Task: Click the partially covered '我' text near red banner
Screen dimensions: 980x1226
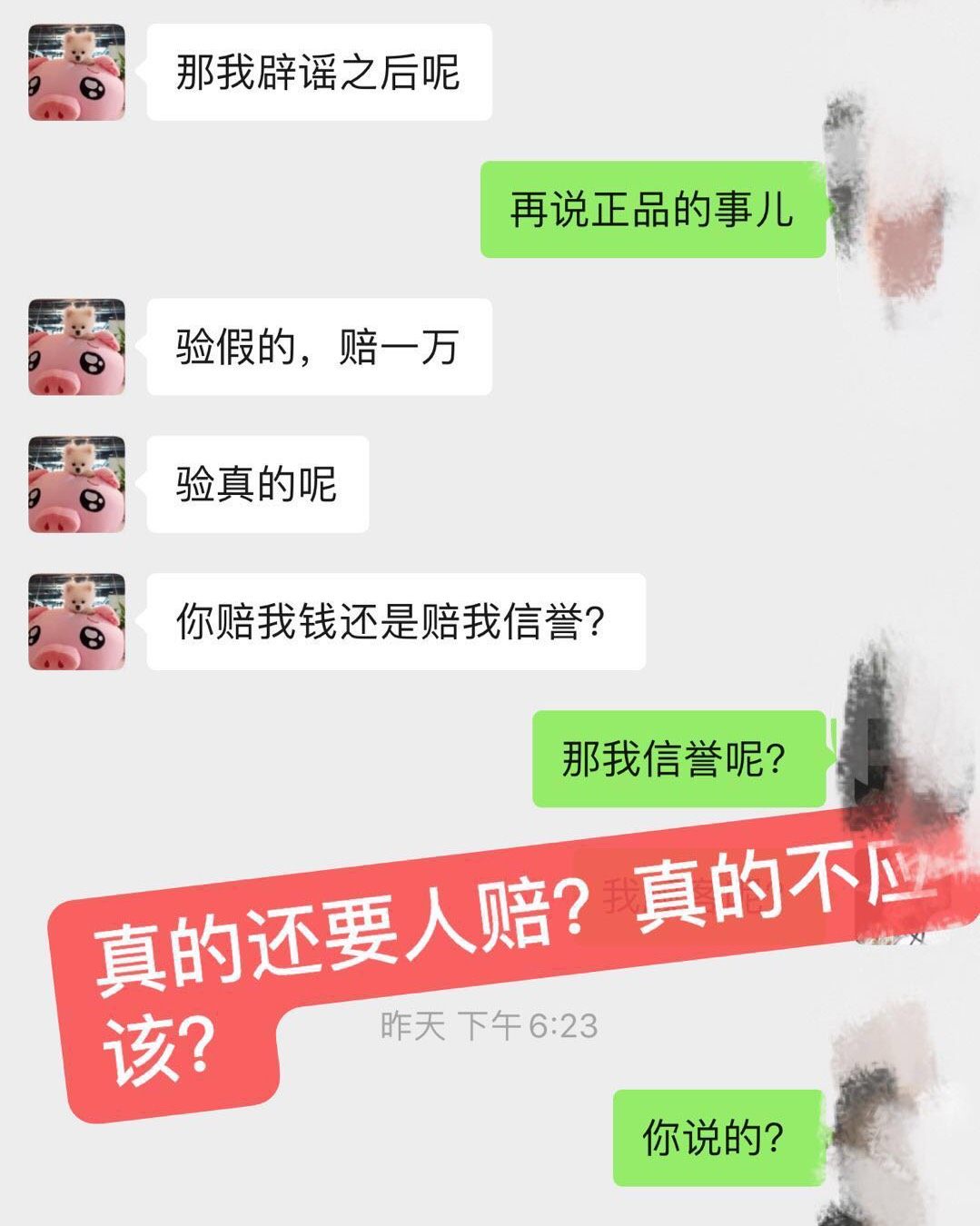Action: (x=619, y=895)
